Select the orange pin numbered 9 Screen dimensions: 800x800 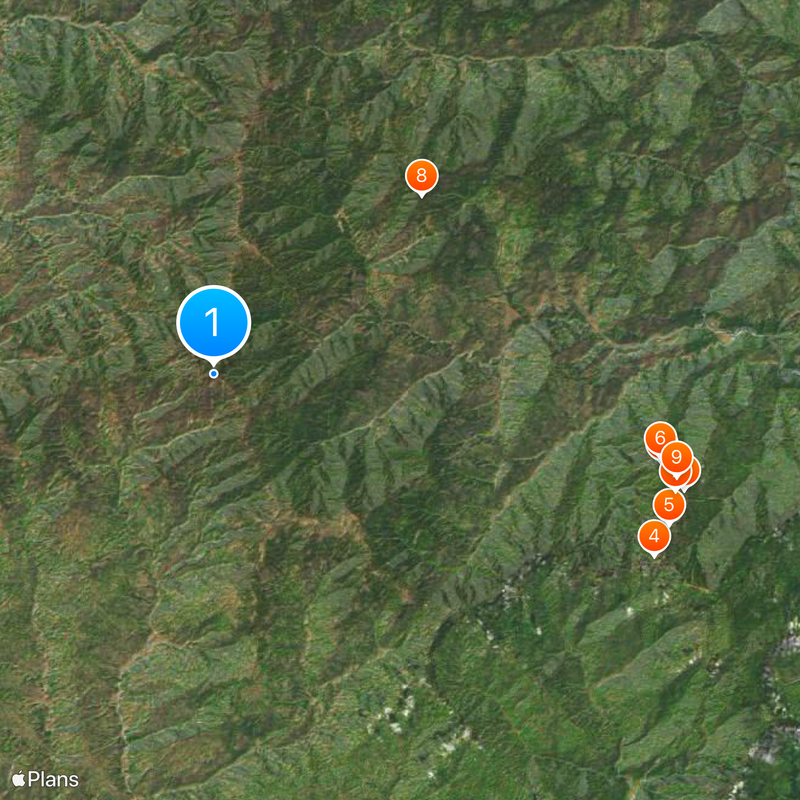click(x=677, y=458)
